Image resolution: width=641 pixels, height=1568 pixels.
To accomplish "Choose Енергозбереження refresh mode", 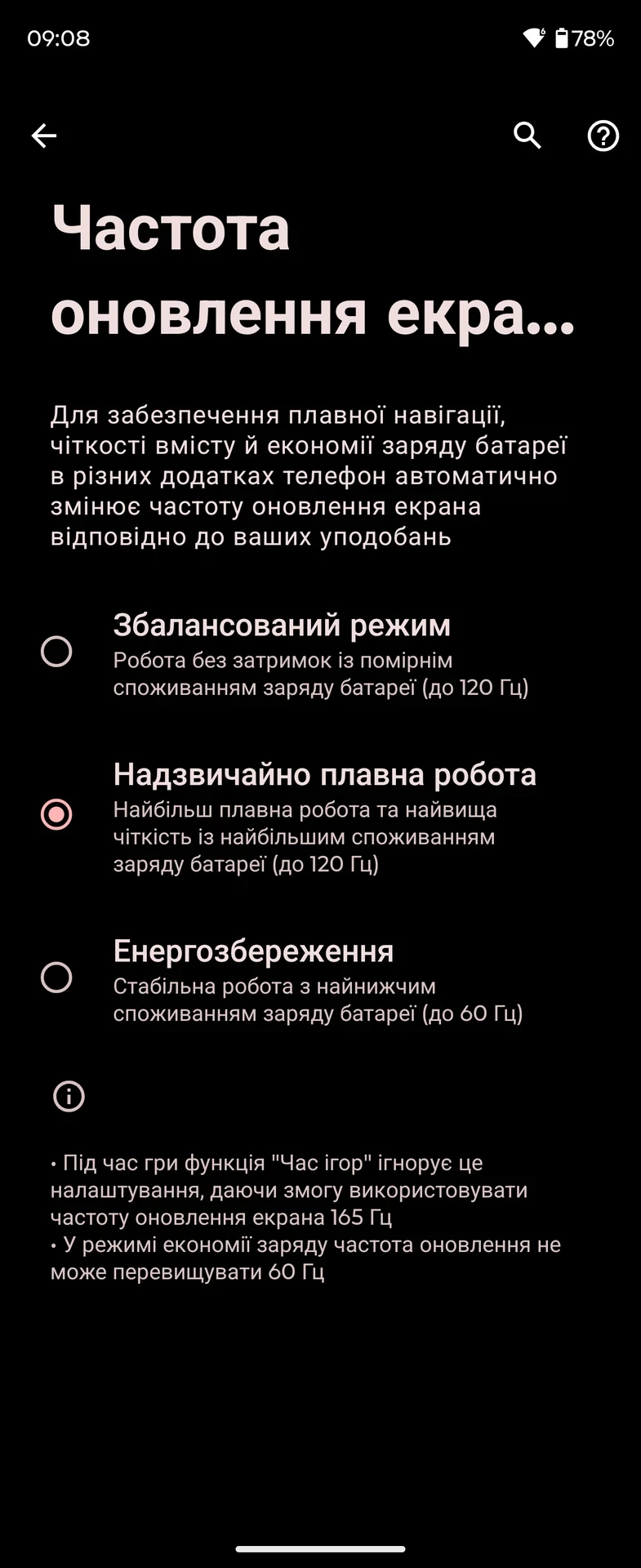I will pos(320,978).
